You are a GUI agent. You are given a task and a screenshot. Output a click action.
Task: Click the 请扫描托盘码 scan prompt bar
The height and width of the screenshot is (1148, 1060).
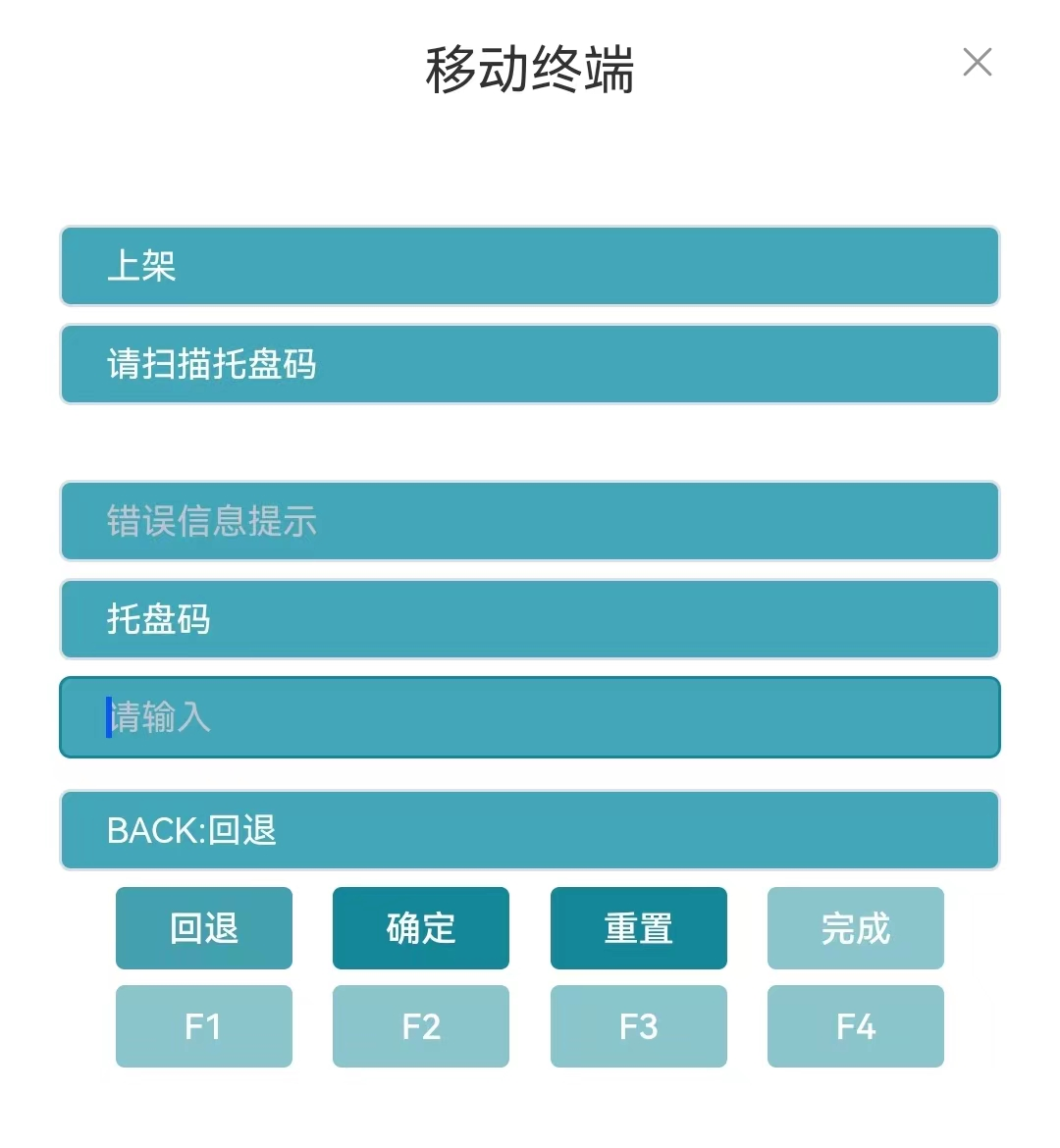[x=530, y=364]
